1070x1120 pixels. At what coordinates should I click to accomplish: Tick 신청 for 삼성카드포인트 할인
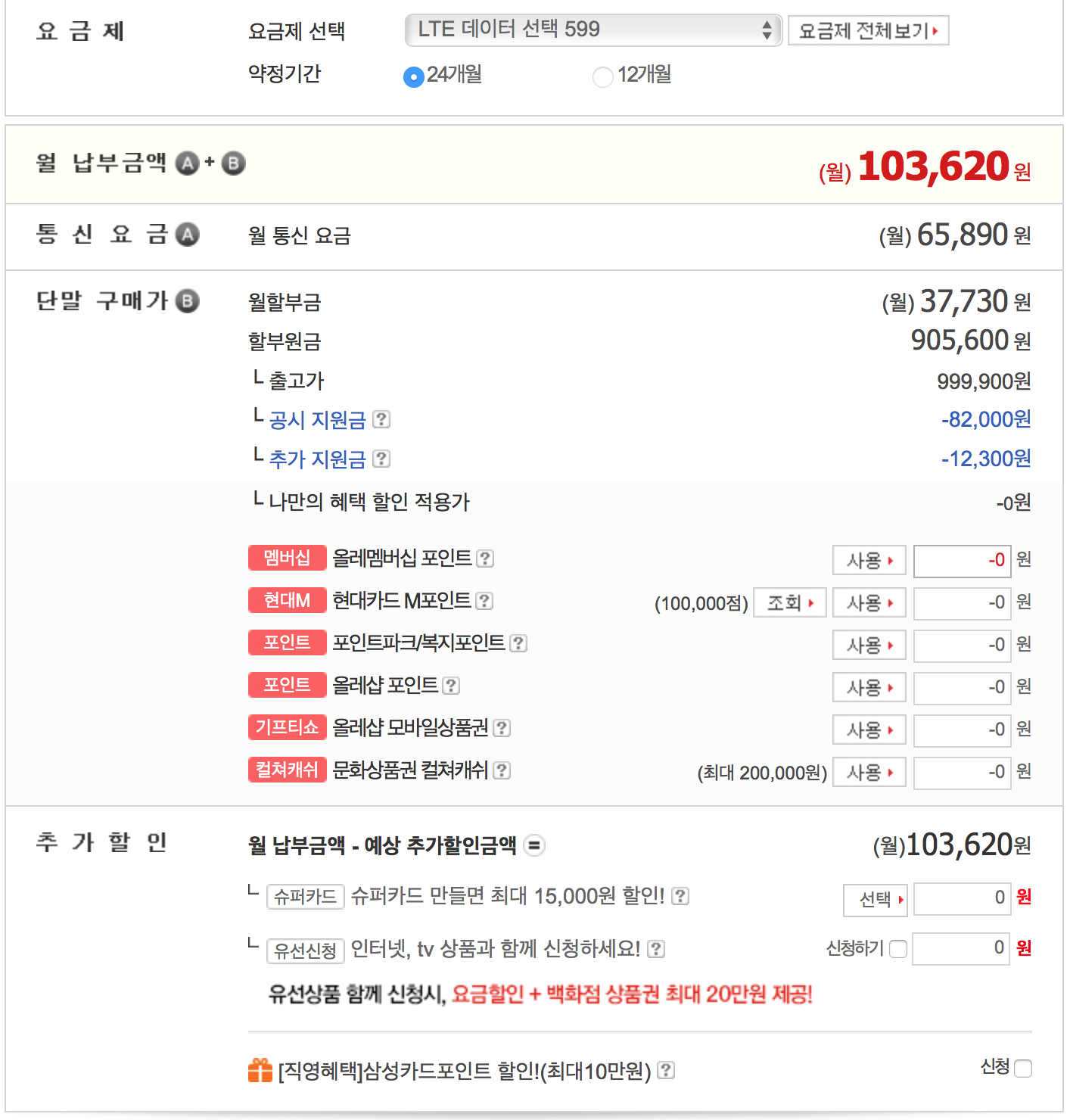1023,1069
